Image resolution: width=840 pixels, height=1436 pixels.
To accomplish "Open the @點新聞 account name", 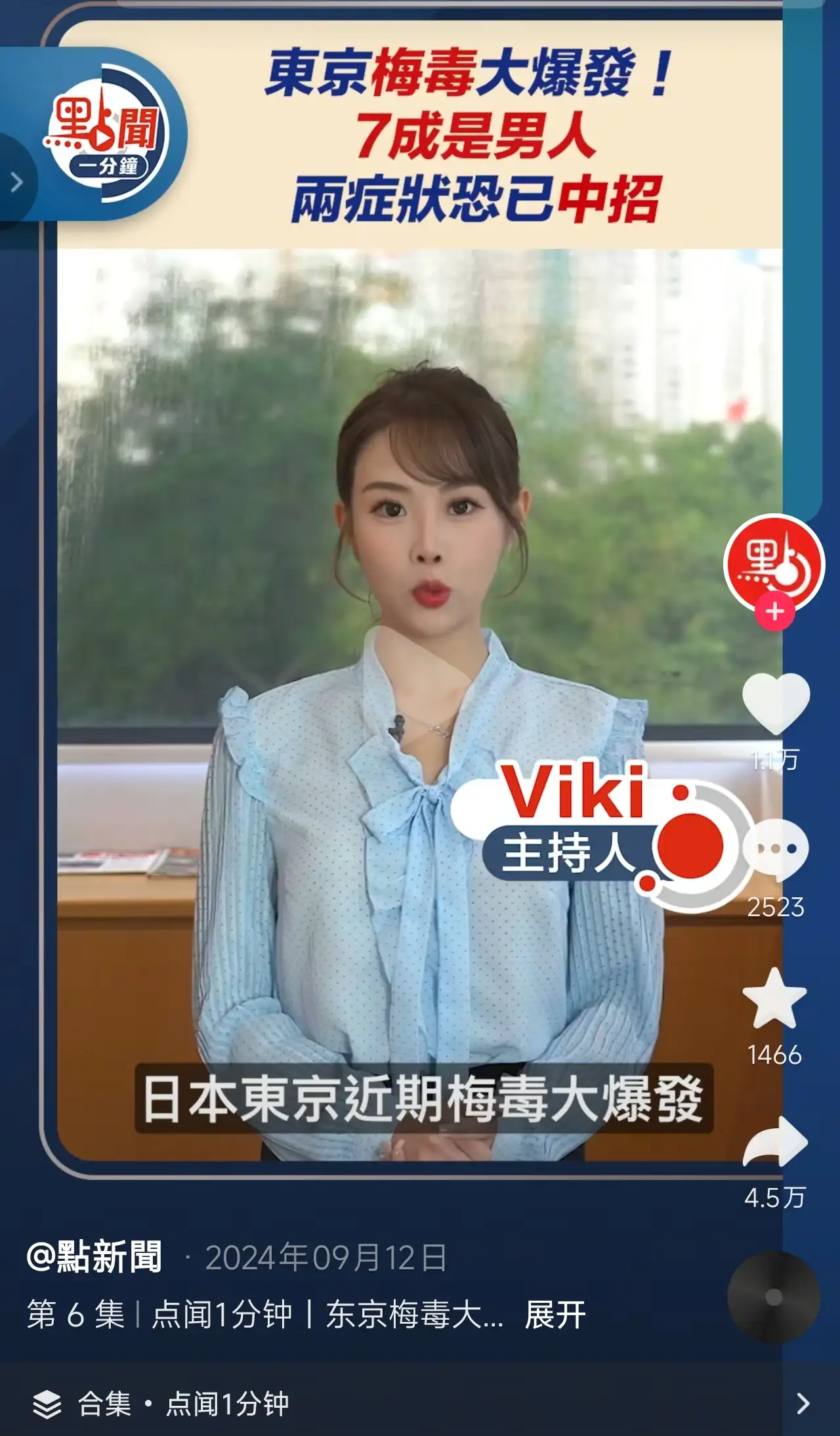I will coord(94,1257).
